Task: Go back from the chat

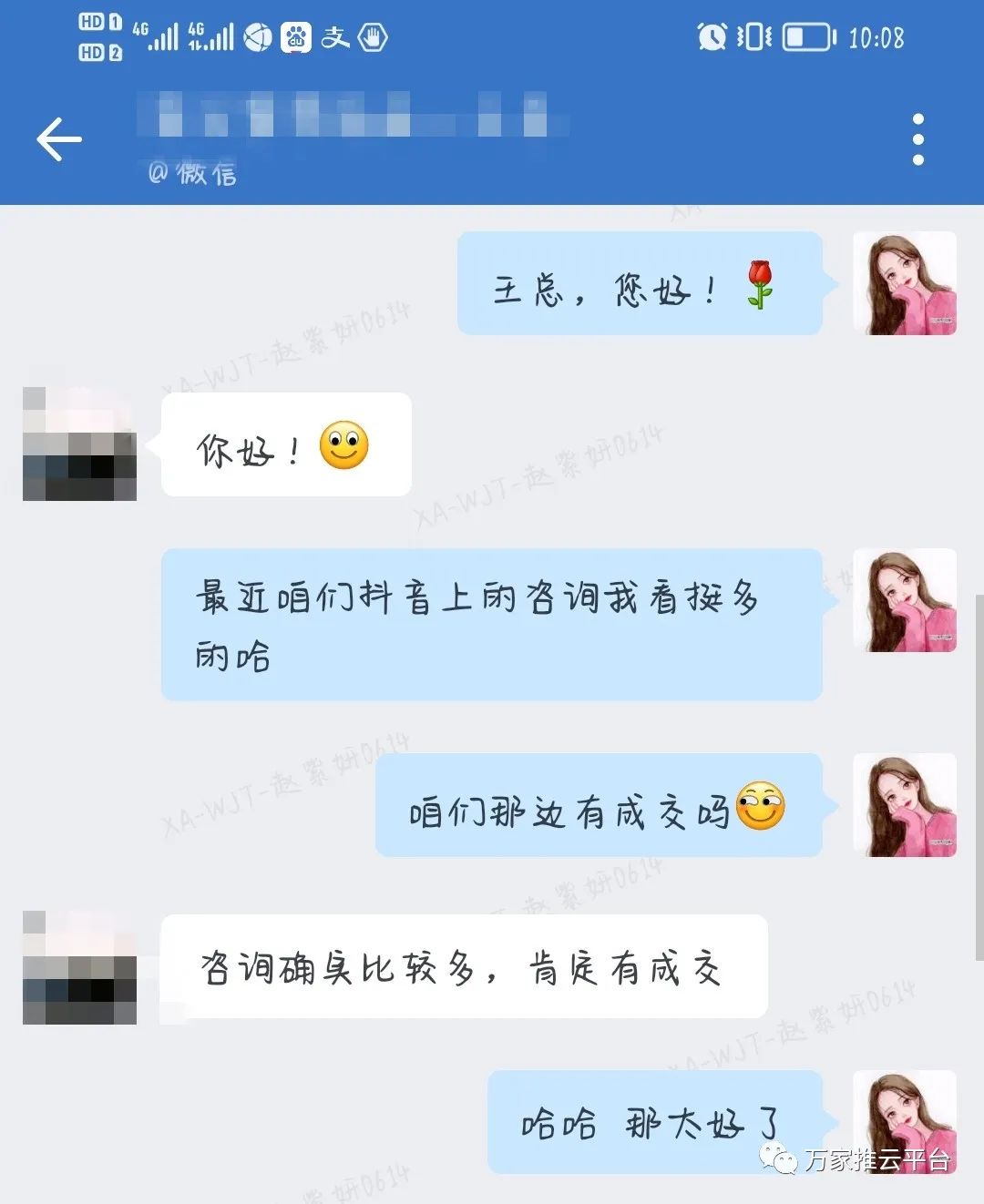Action: click(59, 139)
